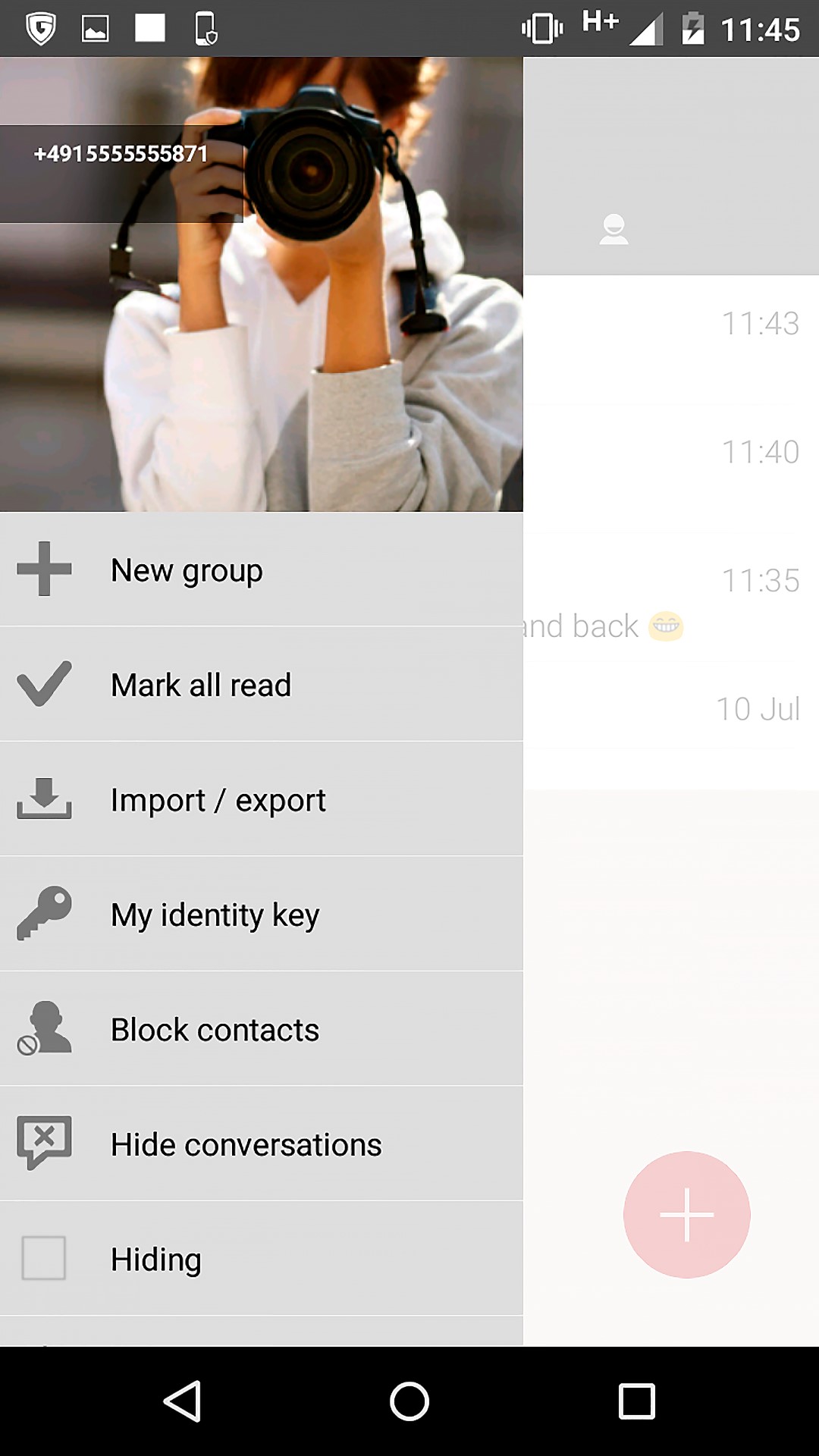This screenshot has width=819, height=1456.
Task: Tap the phone number +4915555555871
Action: [119, 153]
